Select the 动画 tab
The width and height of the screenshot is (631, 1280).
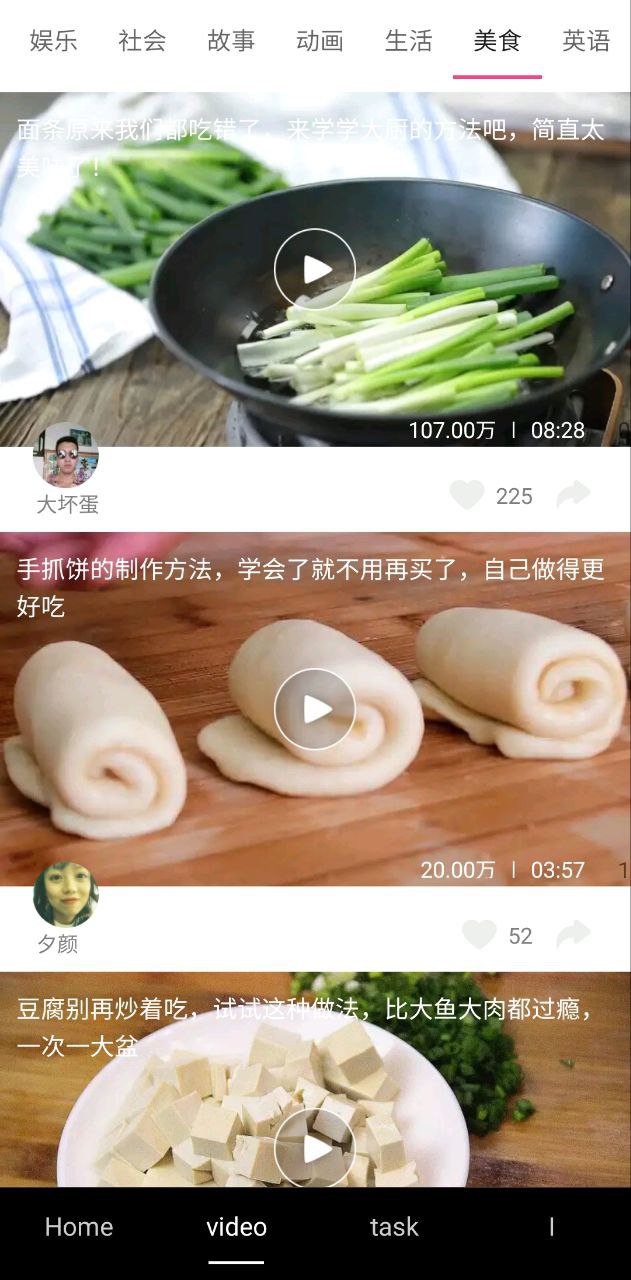tap(320, 41)
